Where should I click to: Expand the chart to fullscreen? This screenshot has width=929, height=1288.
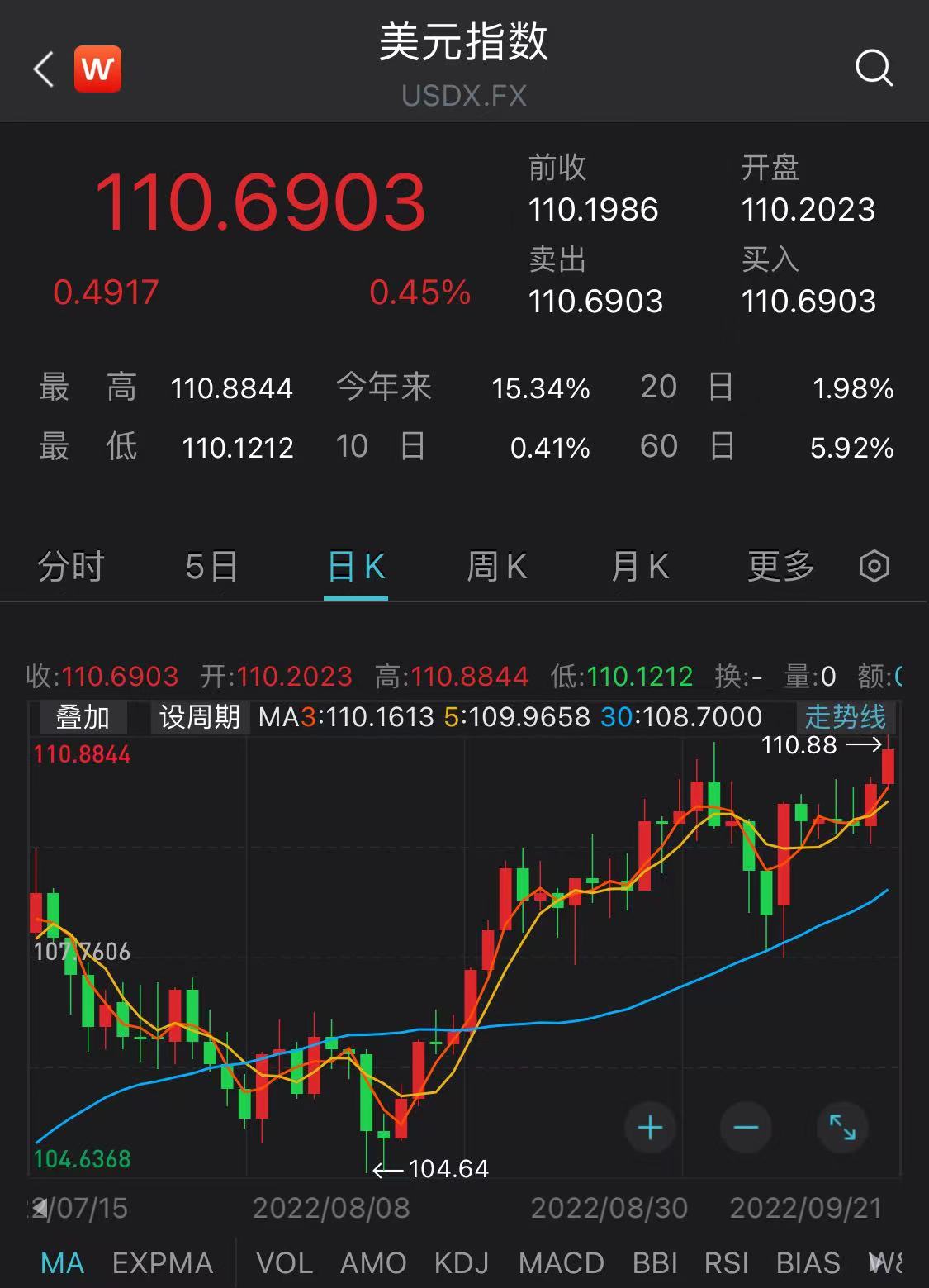tap(842, 1128)
